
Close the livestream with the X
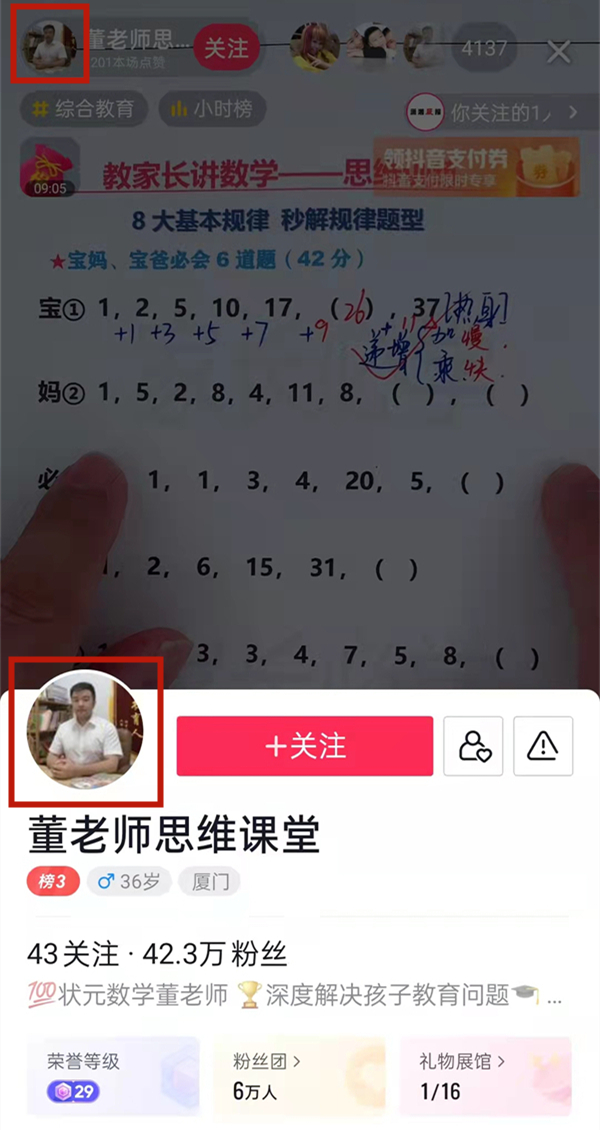559,52
